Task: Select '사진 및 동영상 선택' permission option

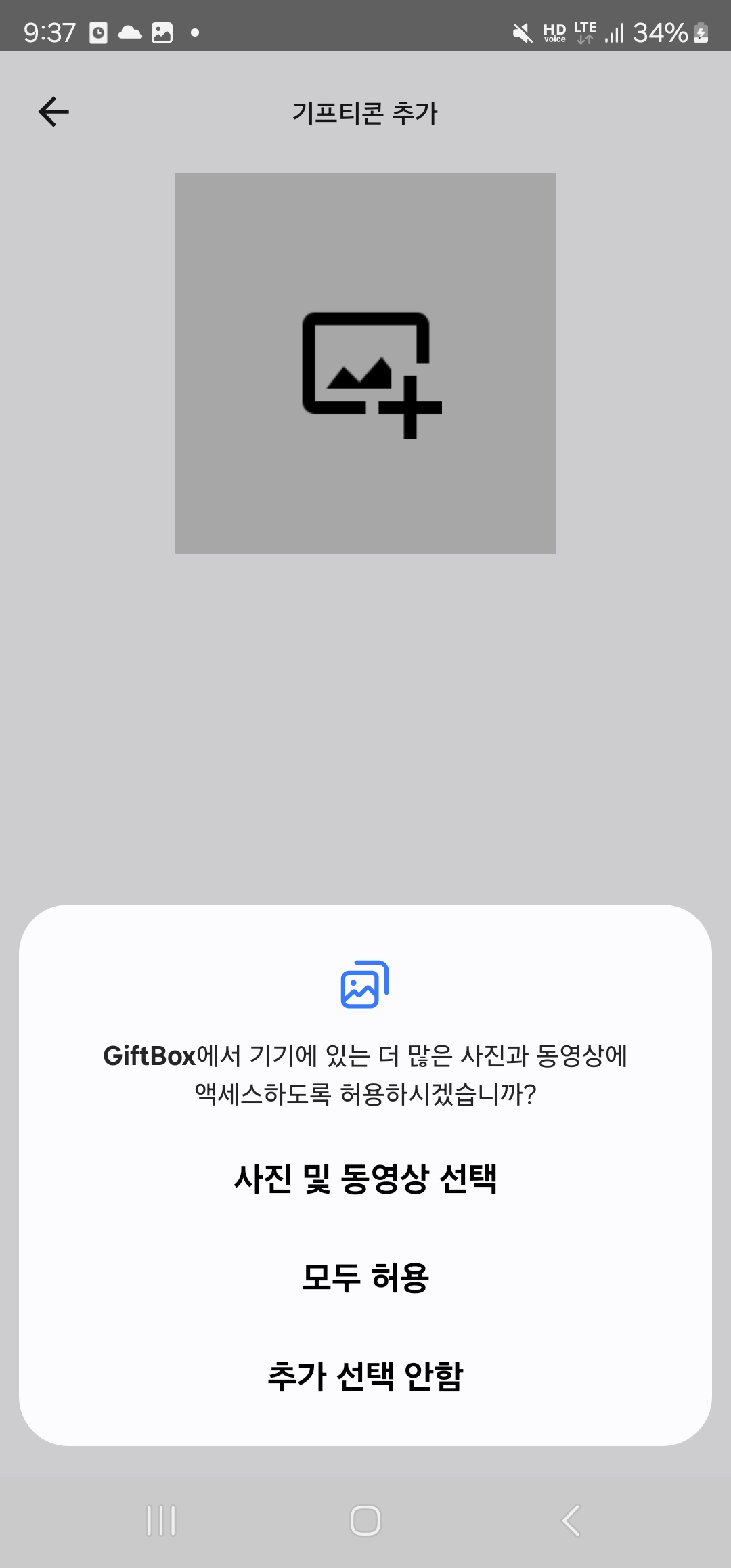Action: coord(365,1179)
